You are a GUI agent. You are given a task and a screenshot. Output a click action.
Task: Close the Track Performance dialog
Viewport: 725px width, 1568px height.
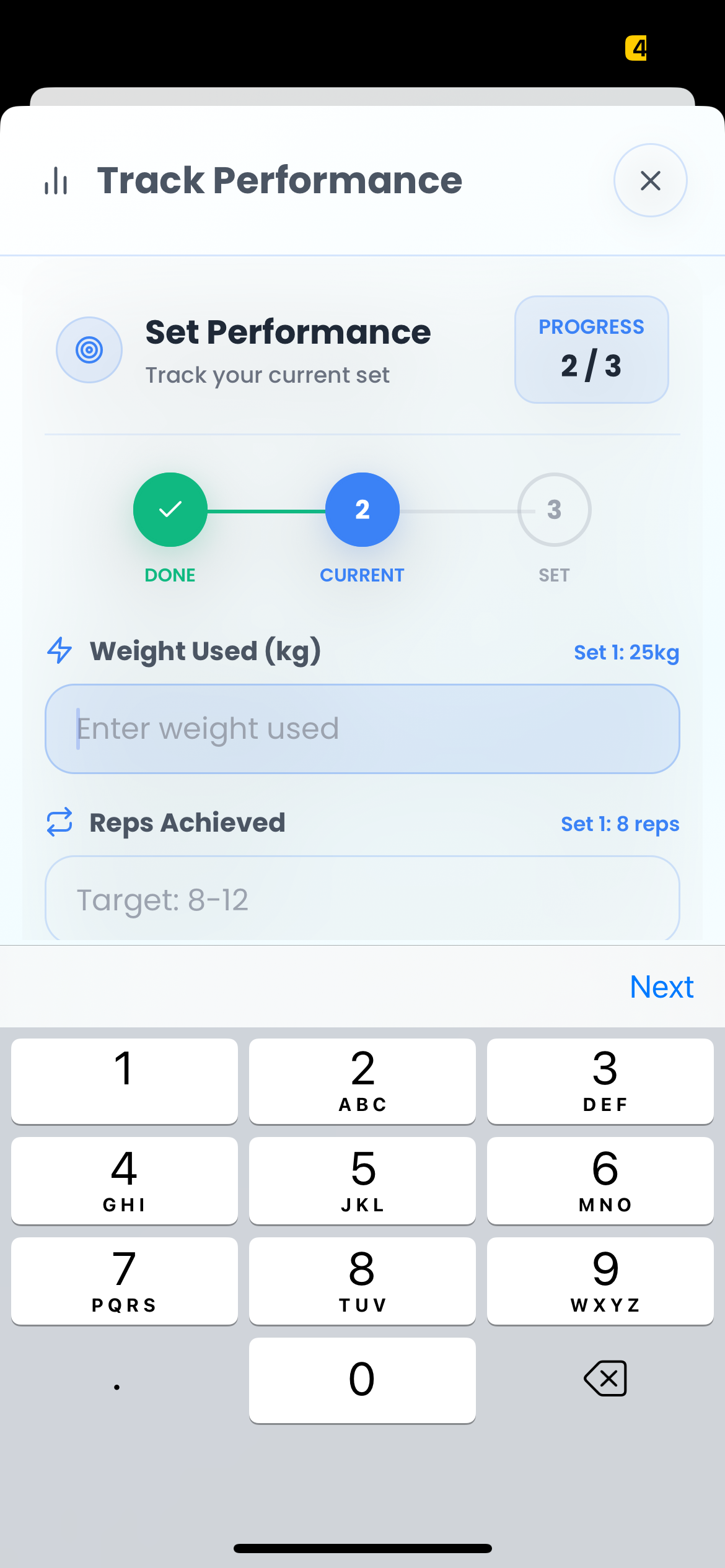(x=650, y=180)
